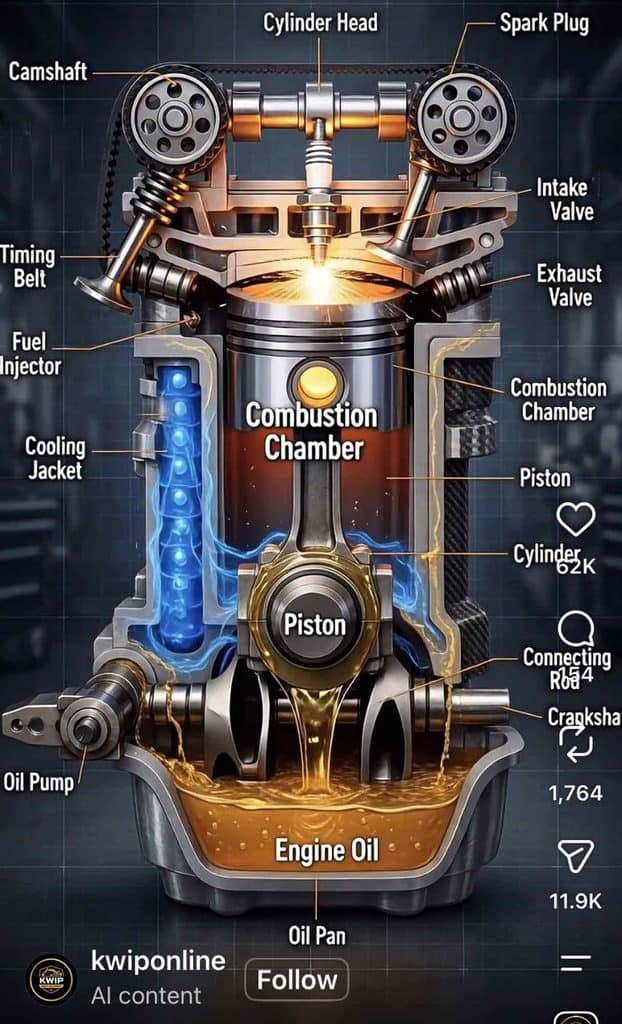
Task: Like this engine diagram post
Action: click(x=576, y=520)
